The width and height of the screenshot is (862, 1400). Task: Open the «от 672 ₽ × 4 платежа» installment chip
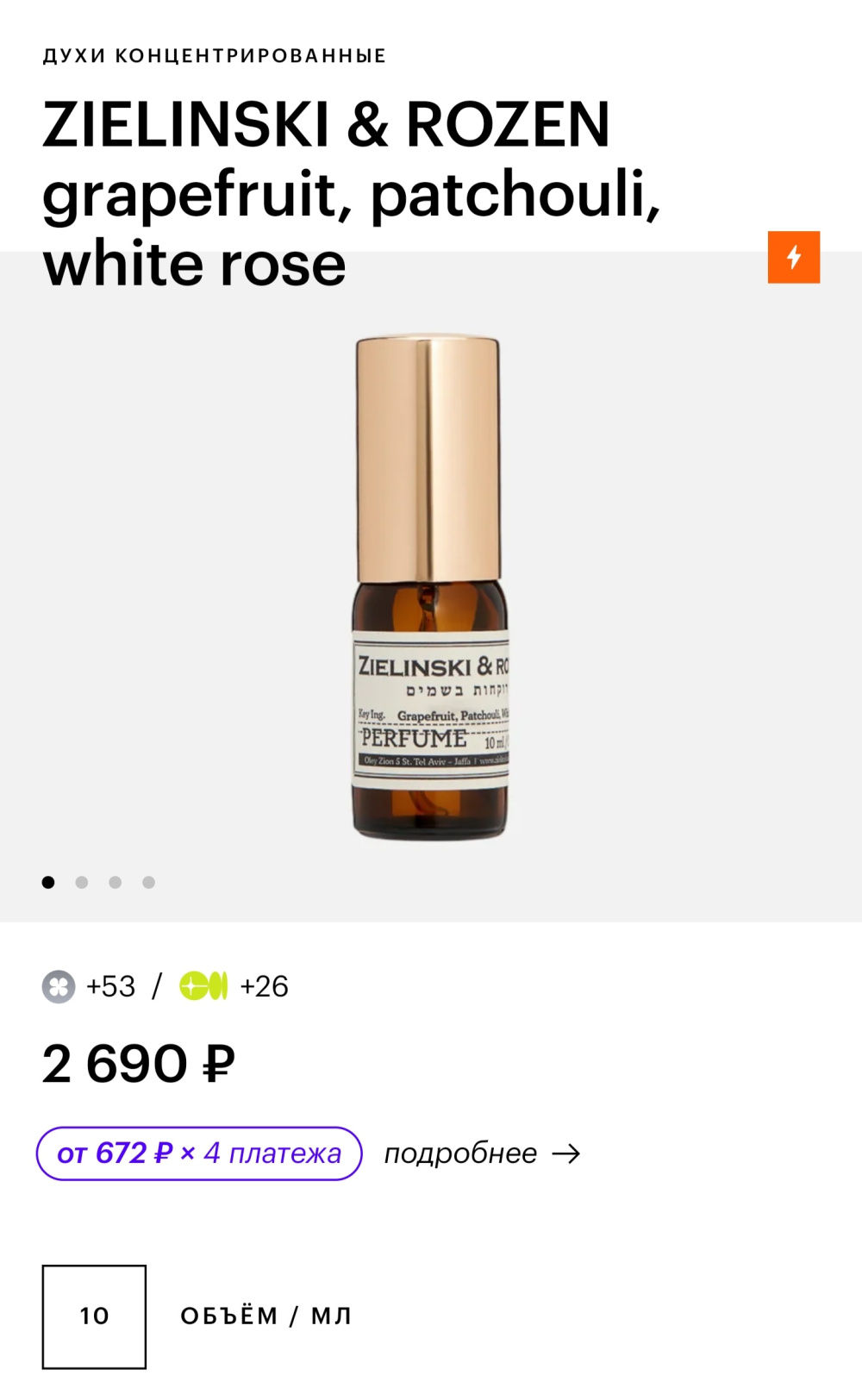[199, 1153]
